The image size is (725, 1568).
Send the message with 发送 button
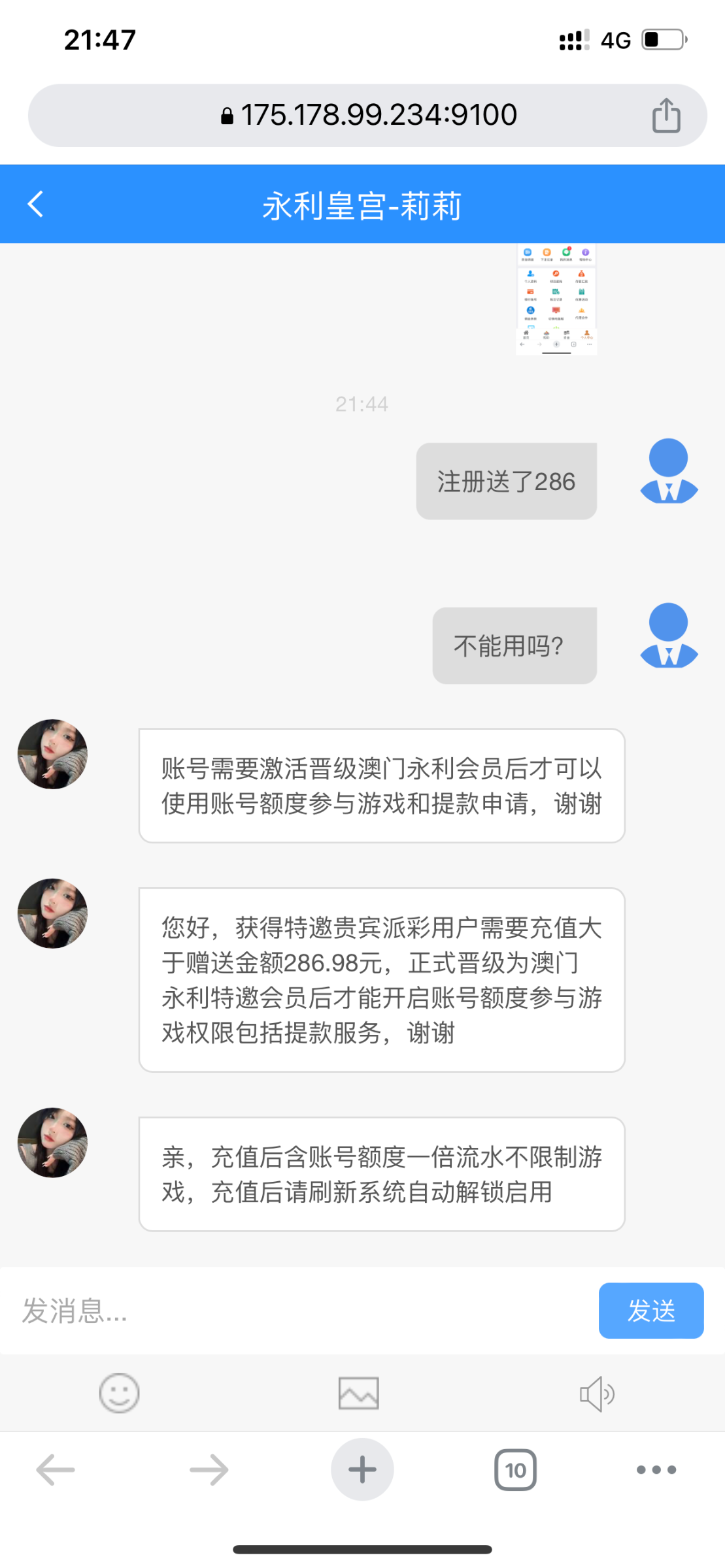click(x=650, y=1311)
